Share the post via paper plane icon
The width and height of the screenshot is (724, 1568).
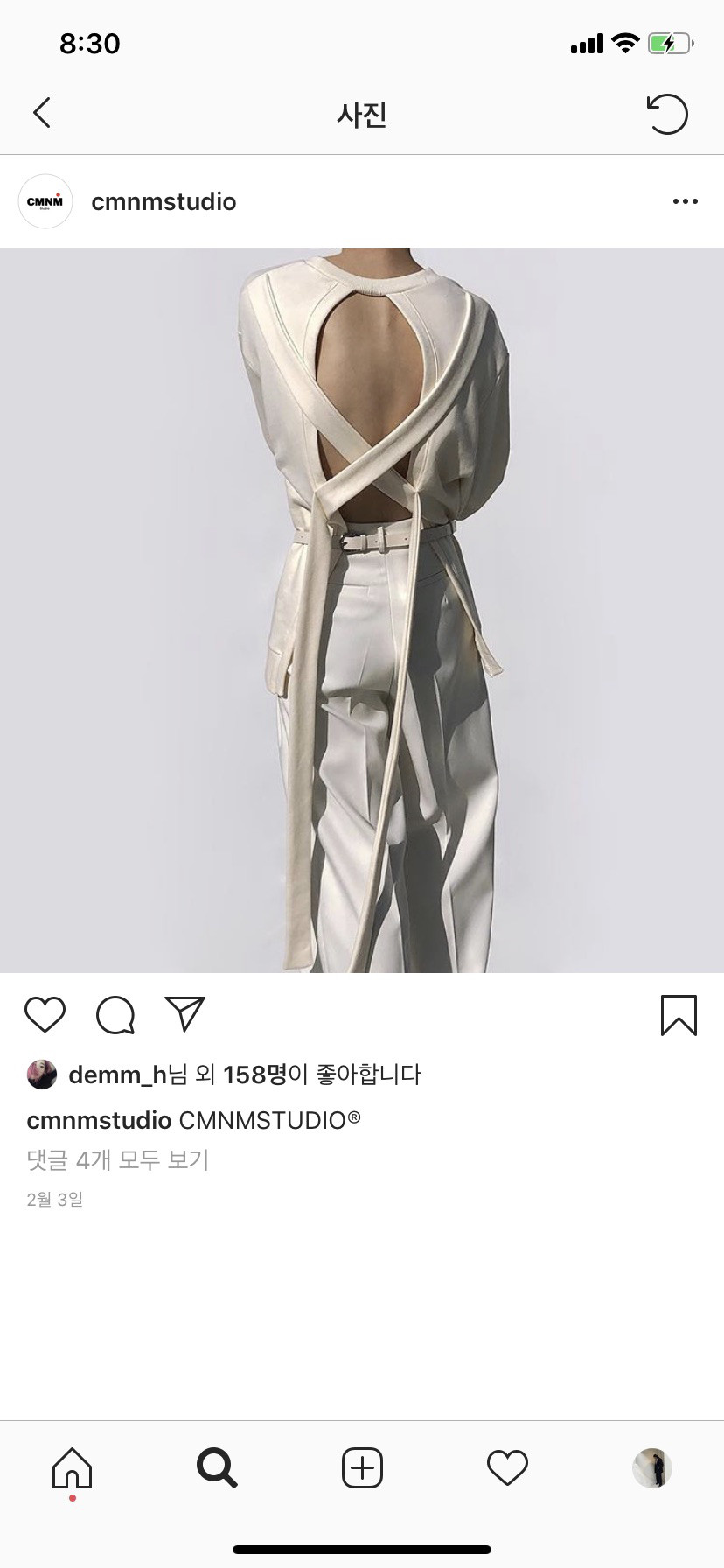[x=184, y=1014]
